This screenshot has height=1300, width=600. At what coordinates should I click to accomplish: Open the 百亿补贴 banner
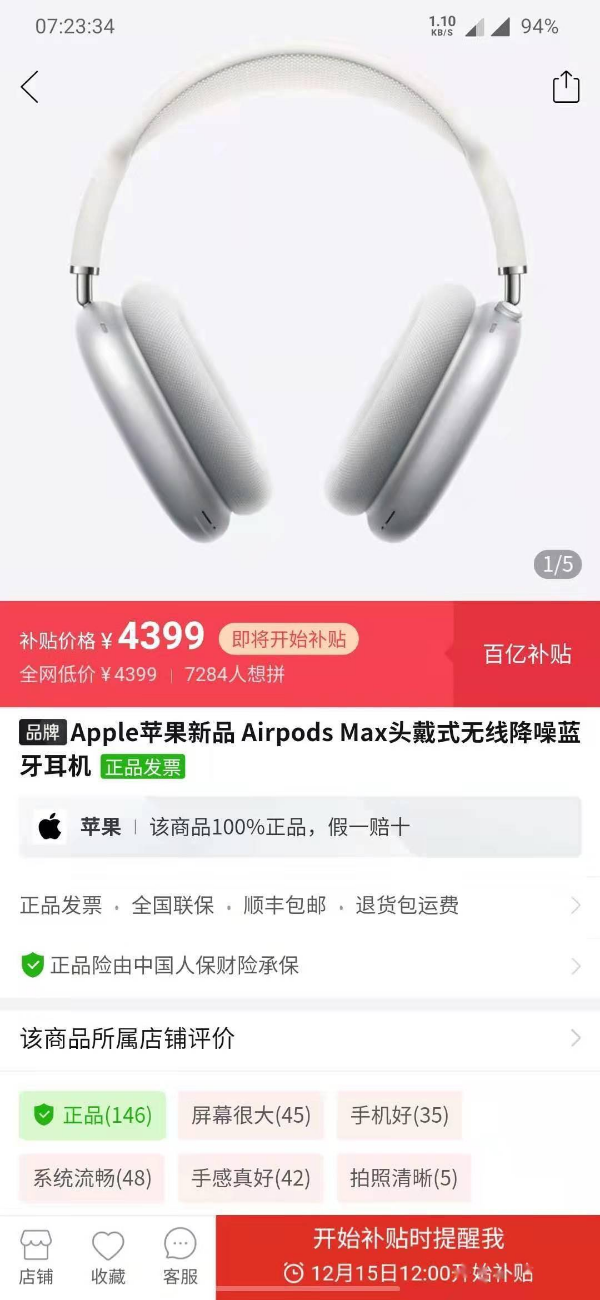527,654
